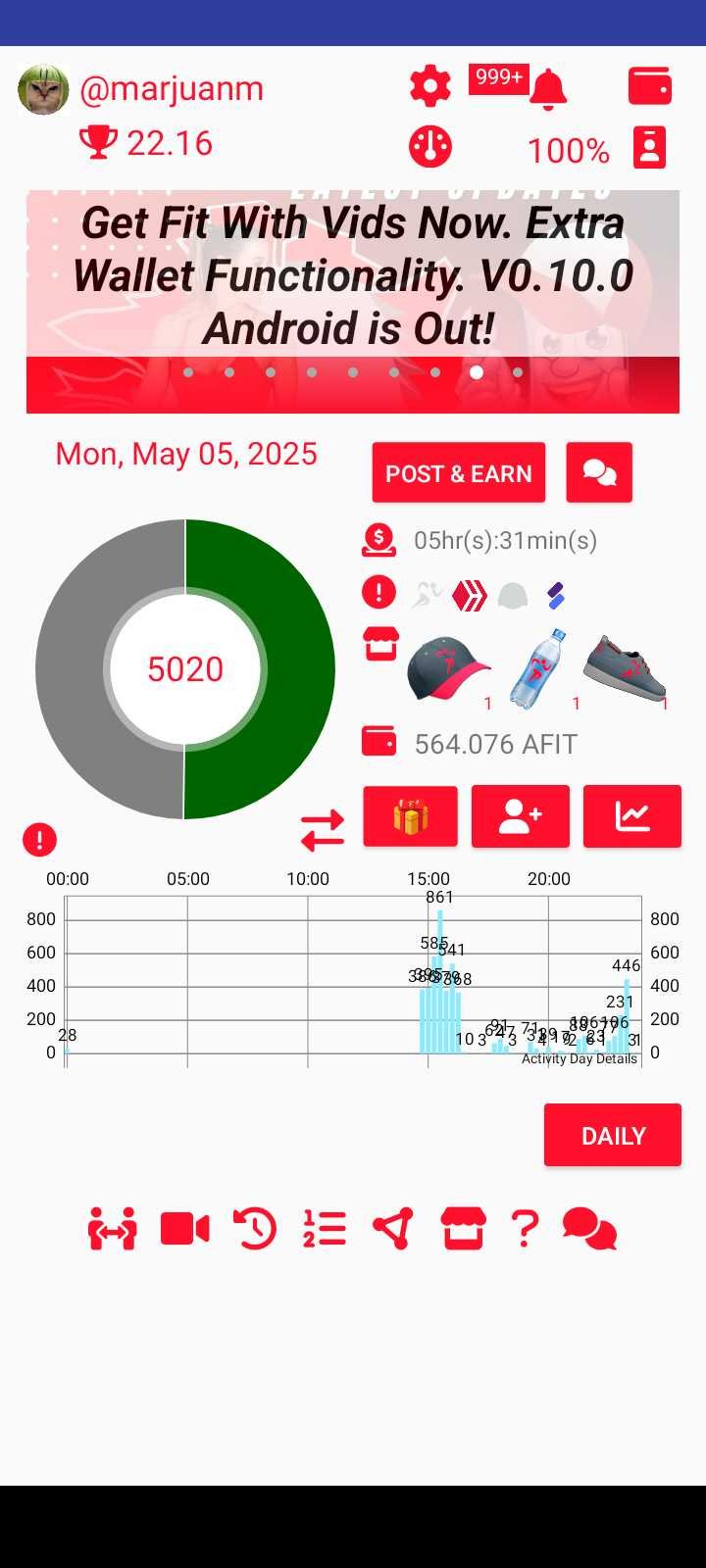The image size is (706, 1568).
Task: Open the wallet icon at top
Action: (x=650, y=86)
